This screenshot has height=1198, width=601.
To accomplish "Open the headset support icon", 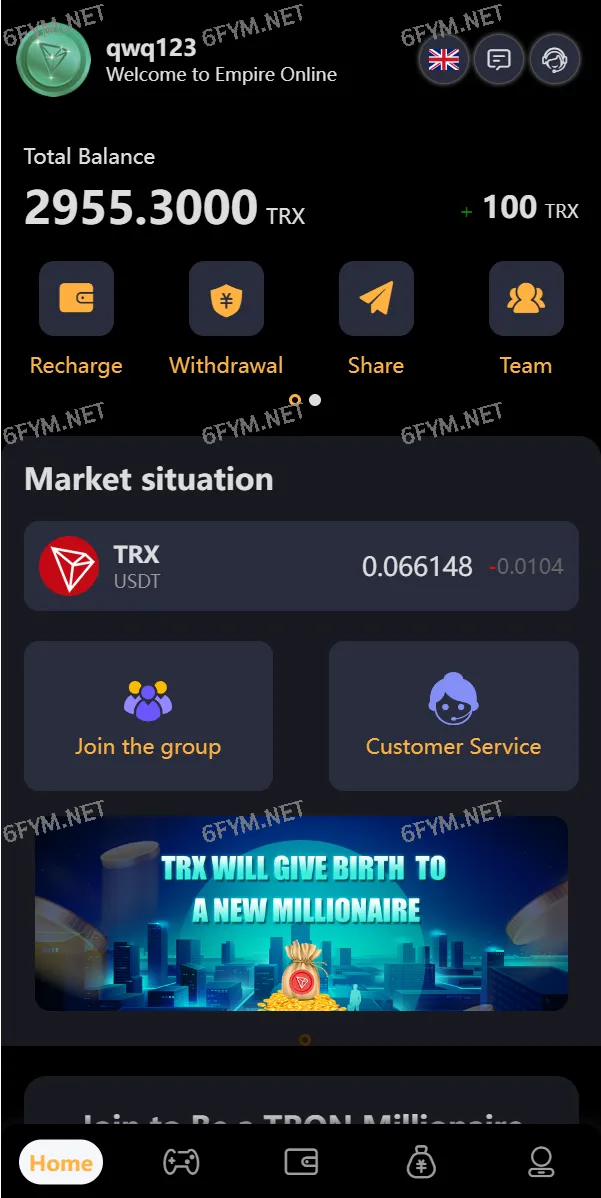I will coord(553,60).
